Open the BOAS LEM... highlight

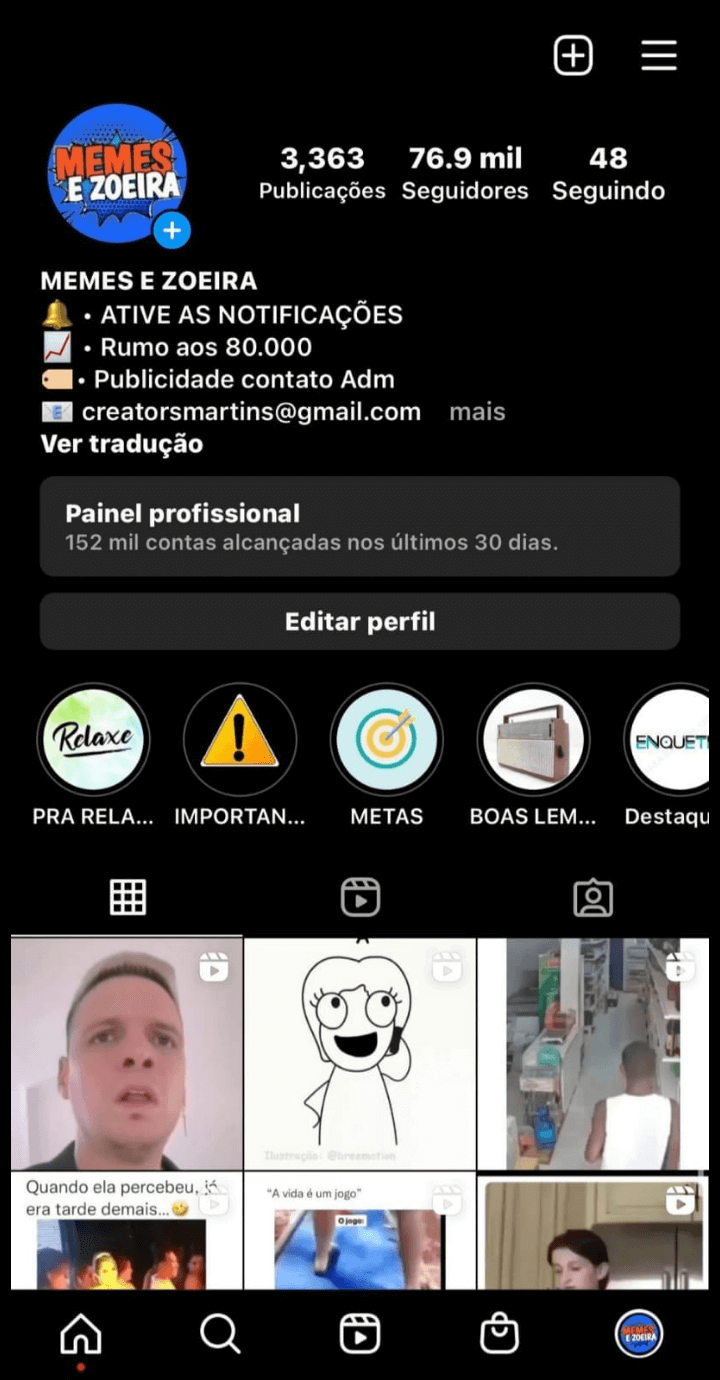(533, 740)
